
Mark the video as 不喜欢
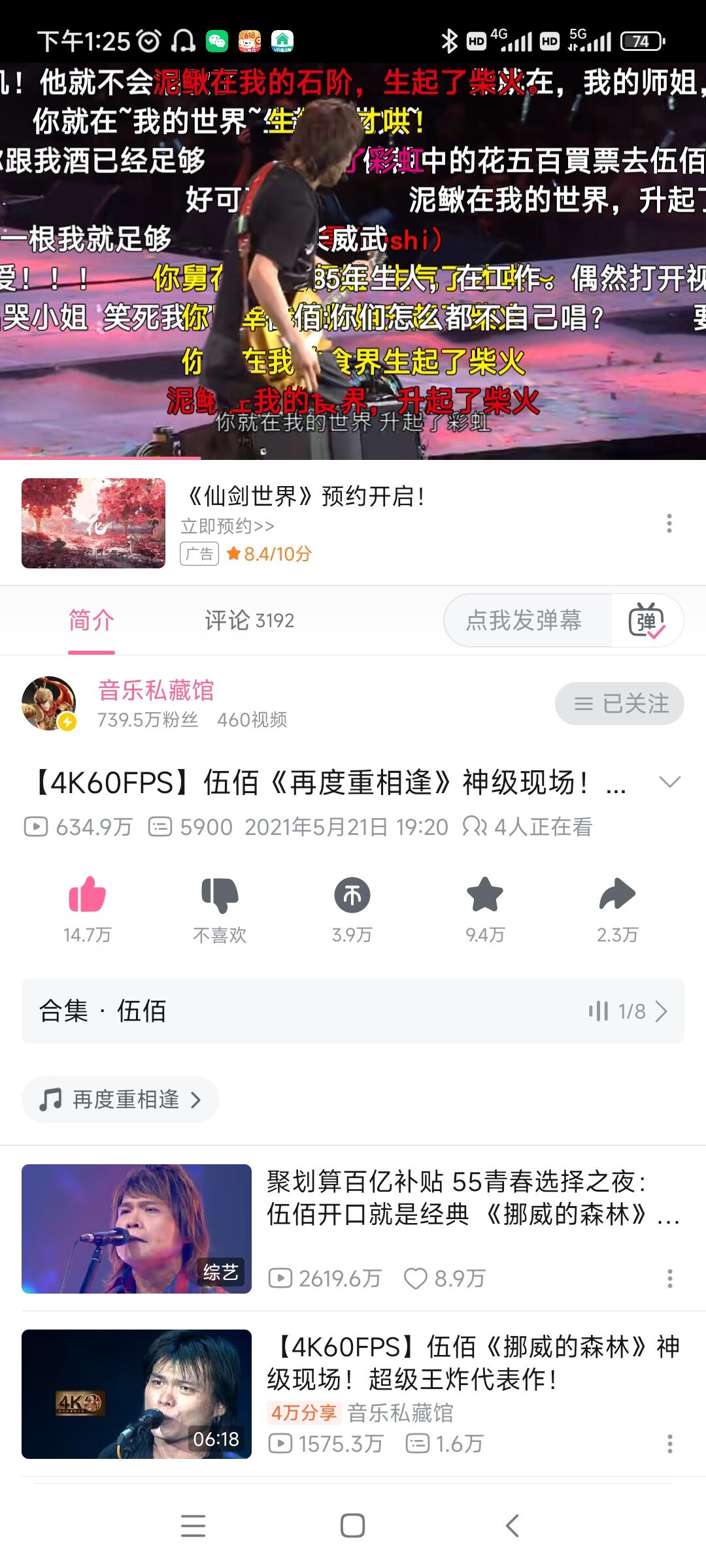click(220, 895)
